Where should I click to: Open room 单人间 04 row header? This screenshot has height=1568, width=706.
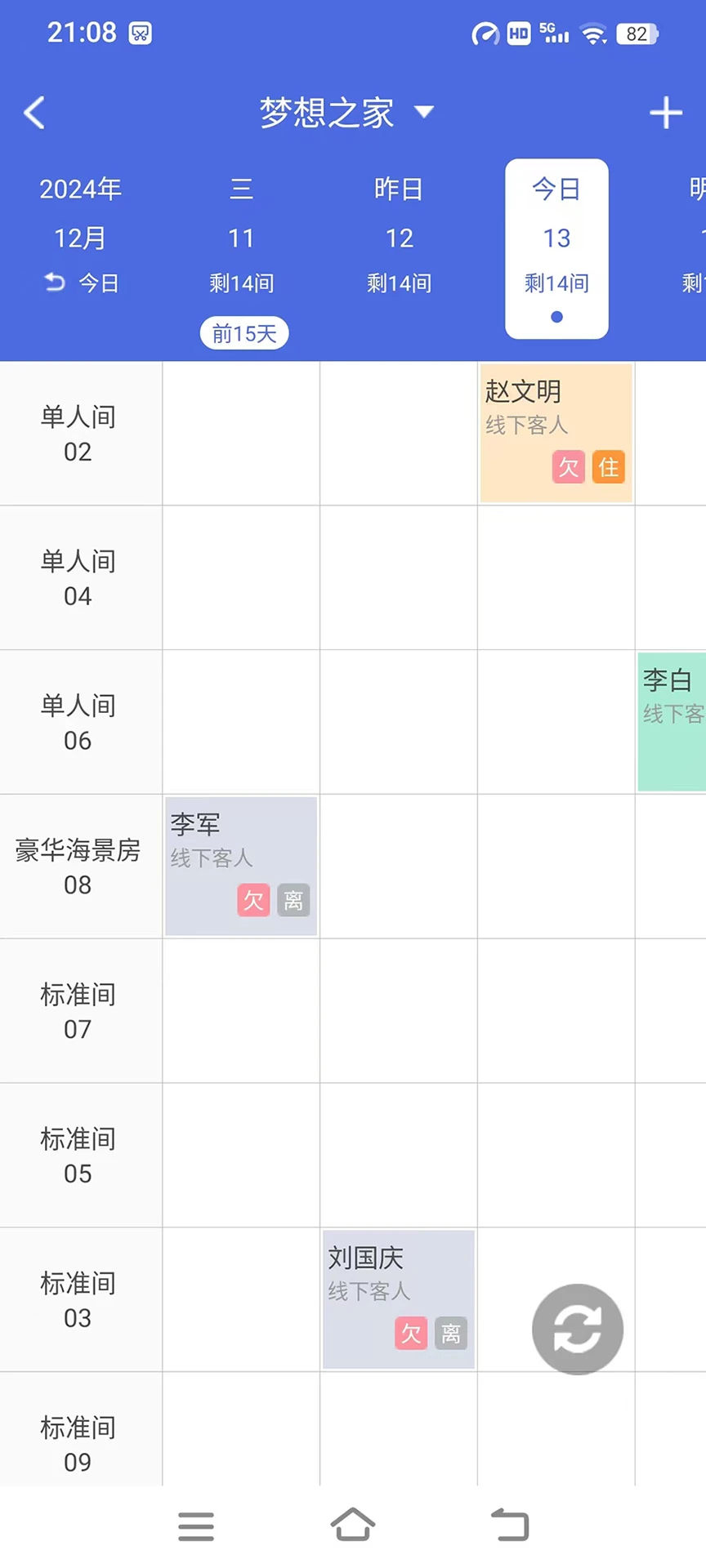coord(79,578)
